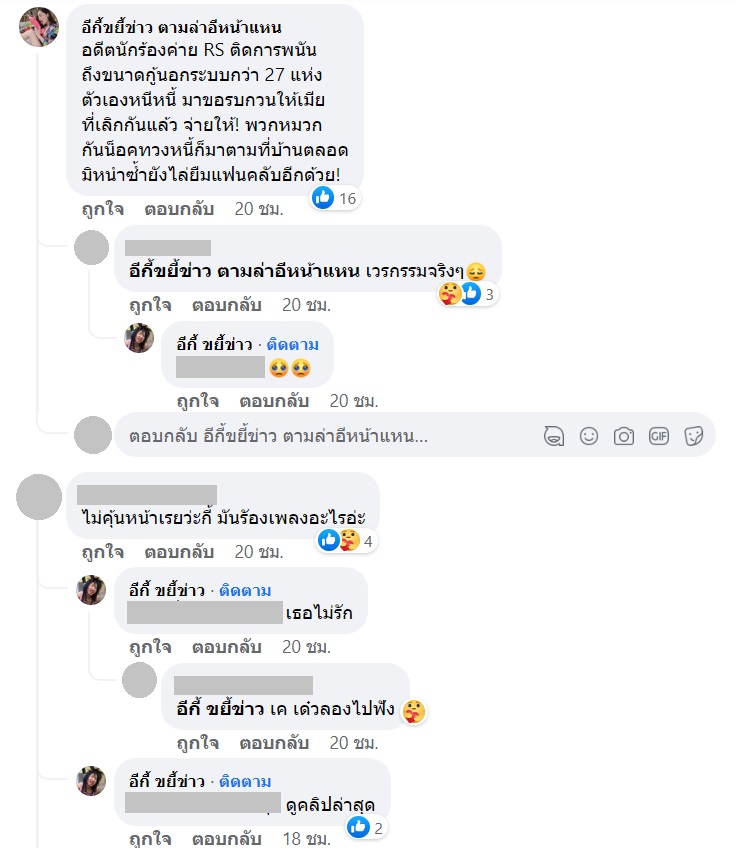The height and width of the screenshot is (848, 736).
Task: View reactions on the ดูคลิปล่าสุด reply
Action: 365,827
